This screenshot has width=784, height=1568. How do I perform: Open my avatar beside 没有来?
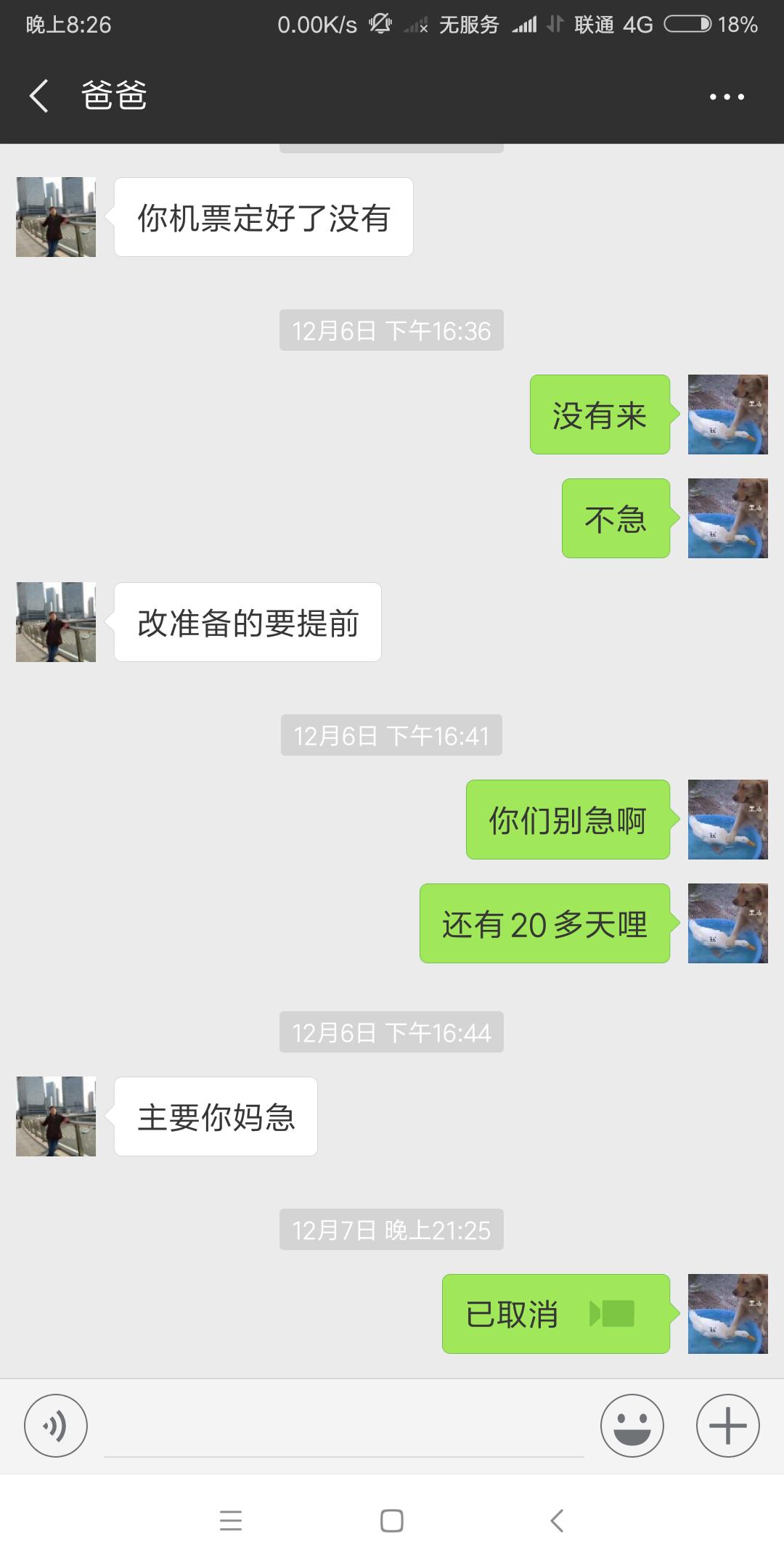pos(728,415)
